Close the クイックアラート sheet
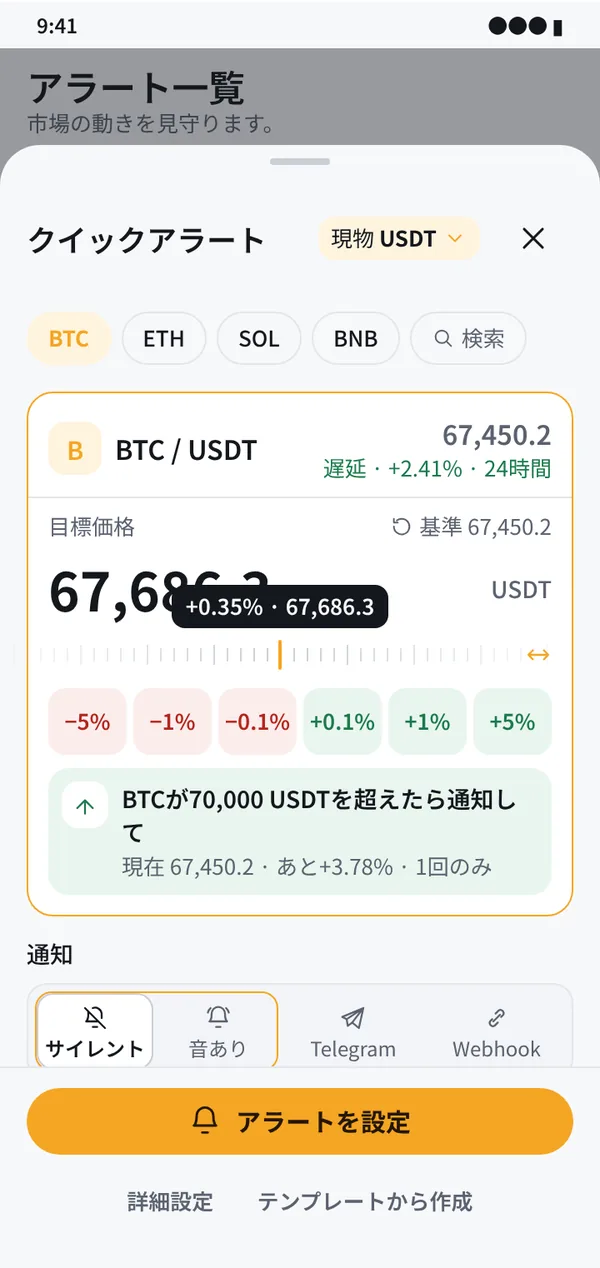 click(x=534, y=238)
